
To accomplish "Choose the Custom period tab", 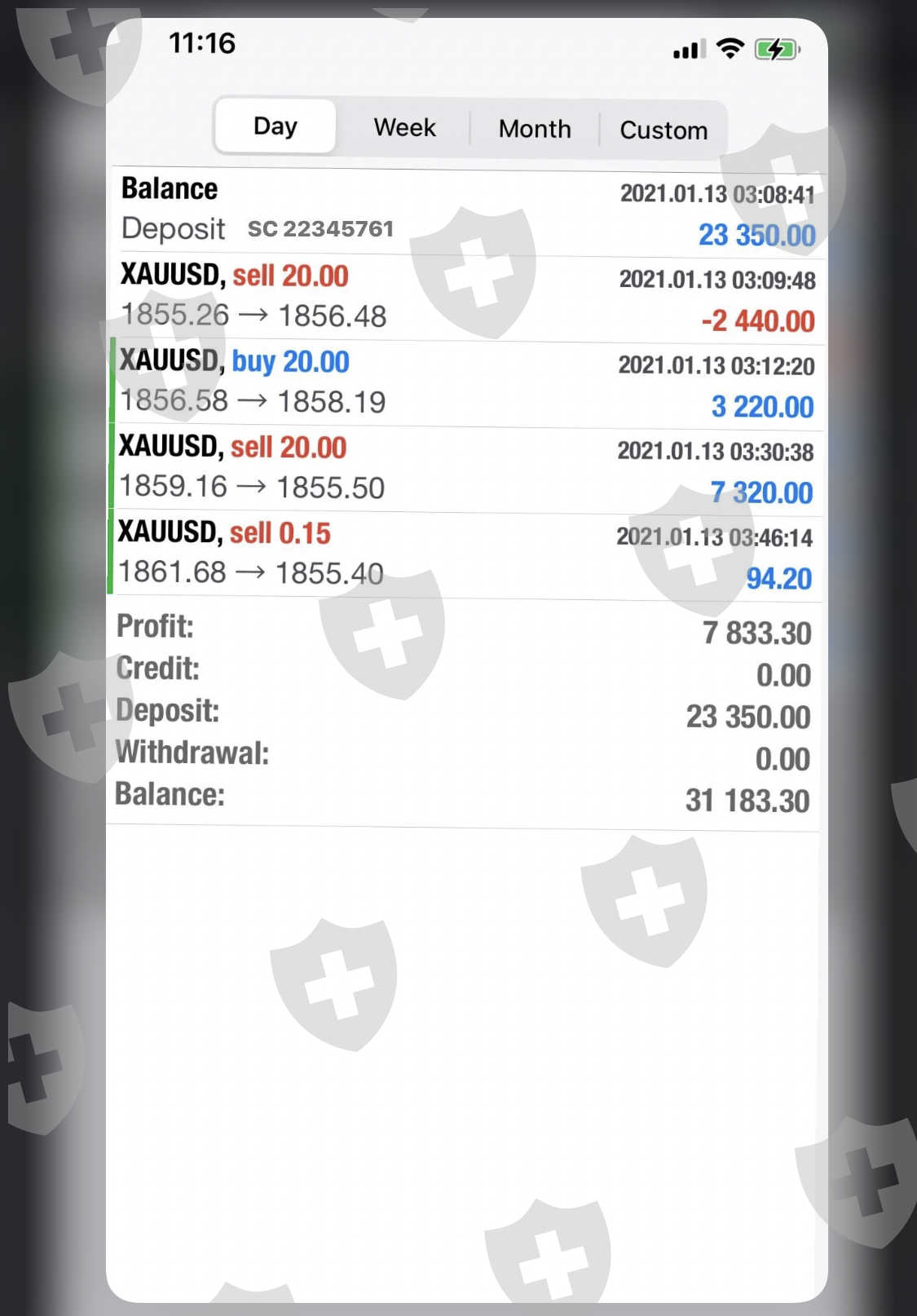I will point(664,130).
